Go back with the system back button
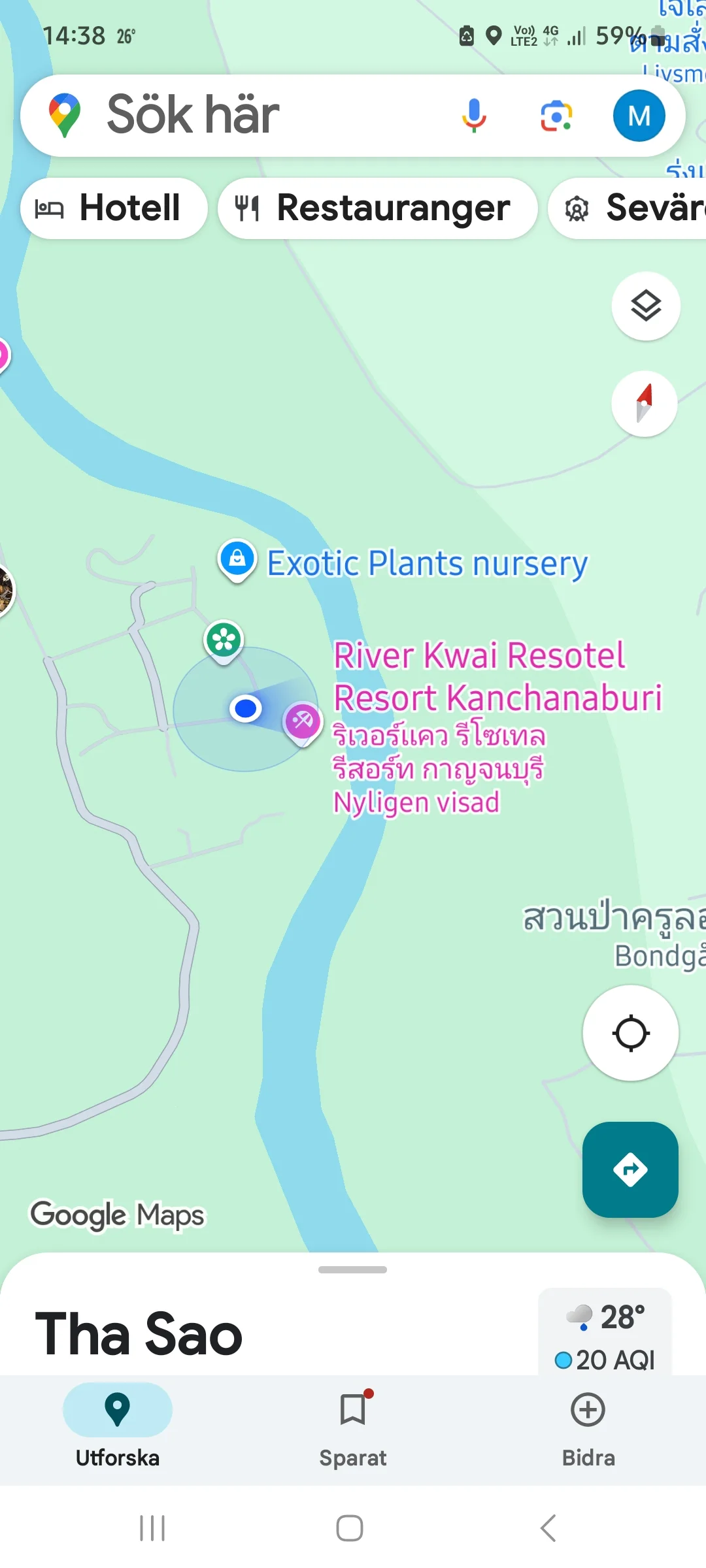This screenshot has height=1568, width=706. click(x=548, y=1528)
